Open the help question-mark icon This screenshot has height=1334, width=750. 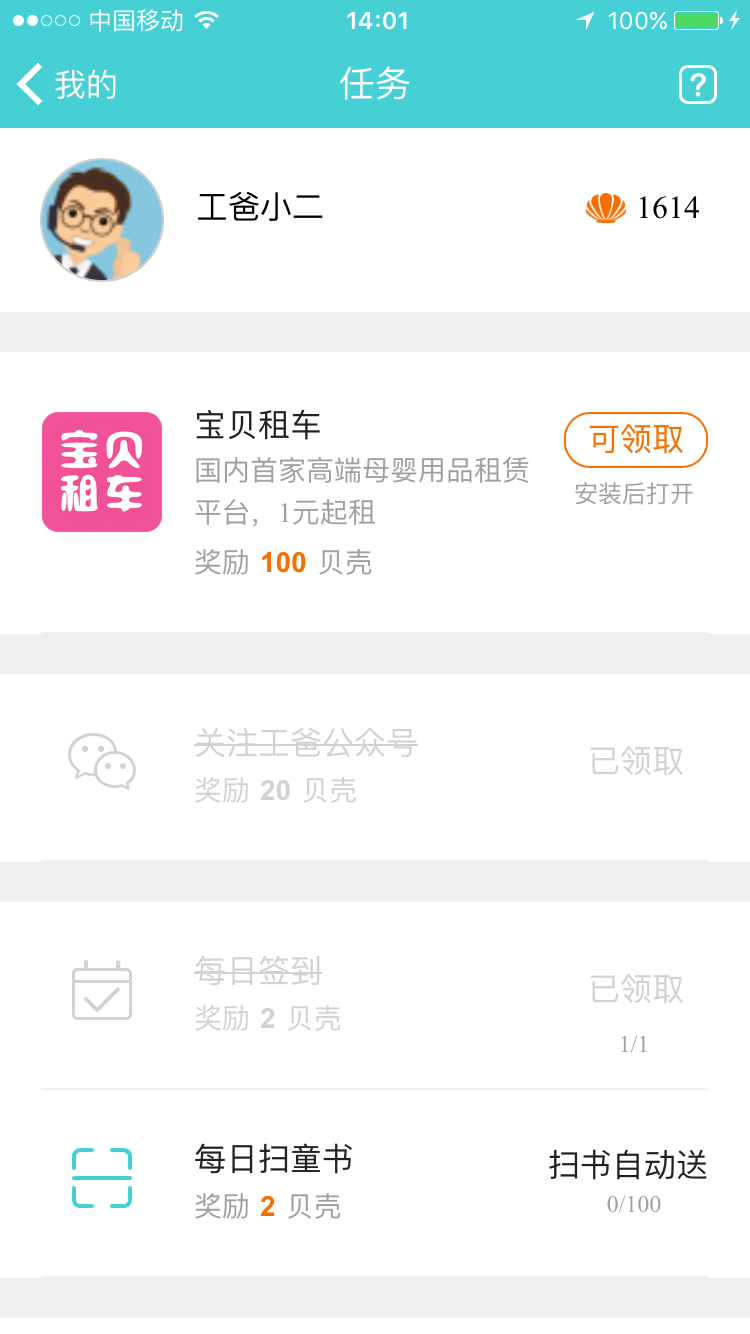(698, 85)
